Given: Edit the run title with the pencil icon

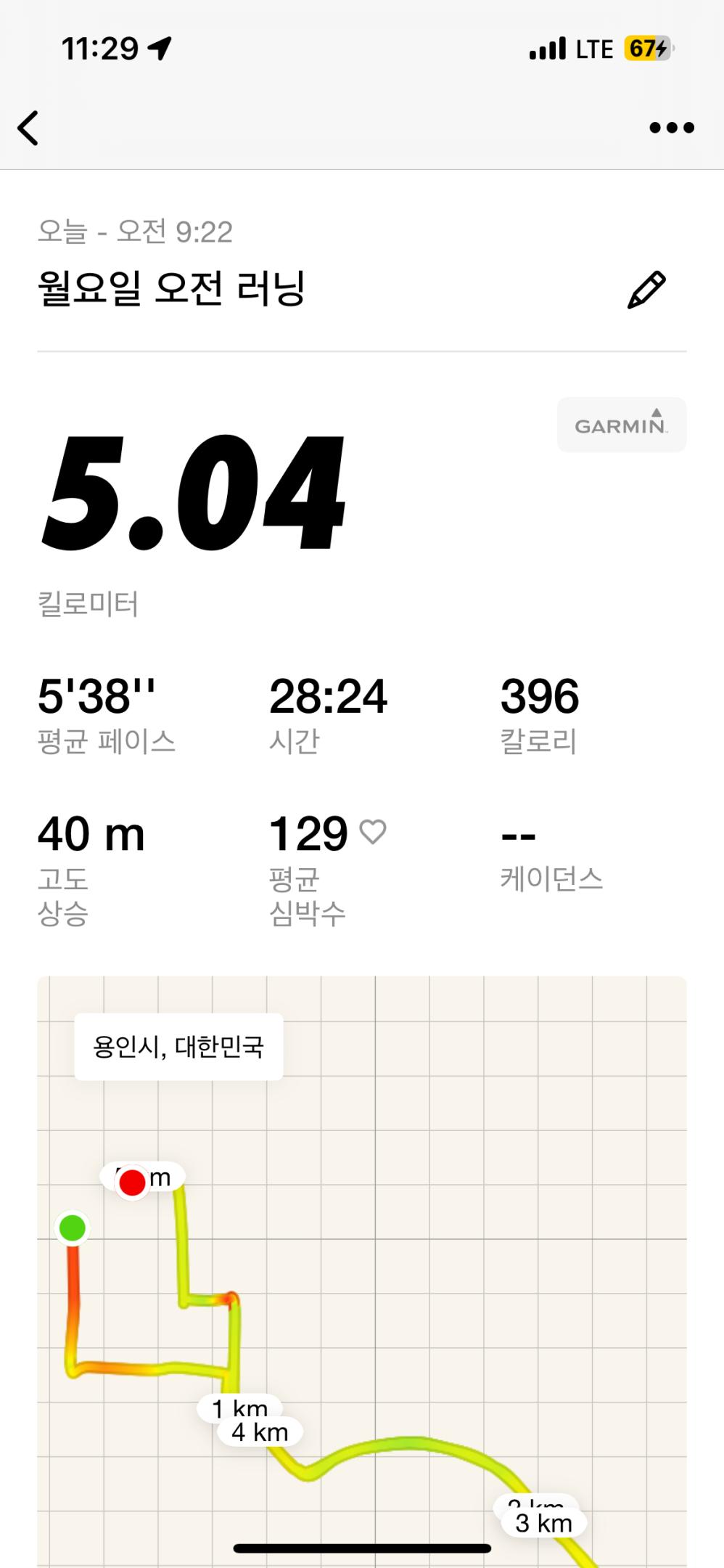Looking at the screenshot, I should click(646, 290).
